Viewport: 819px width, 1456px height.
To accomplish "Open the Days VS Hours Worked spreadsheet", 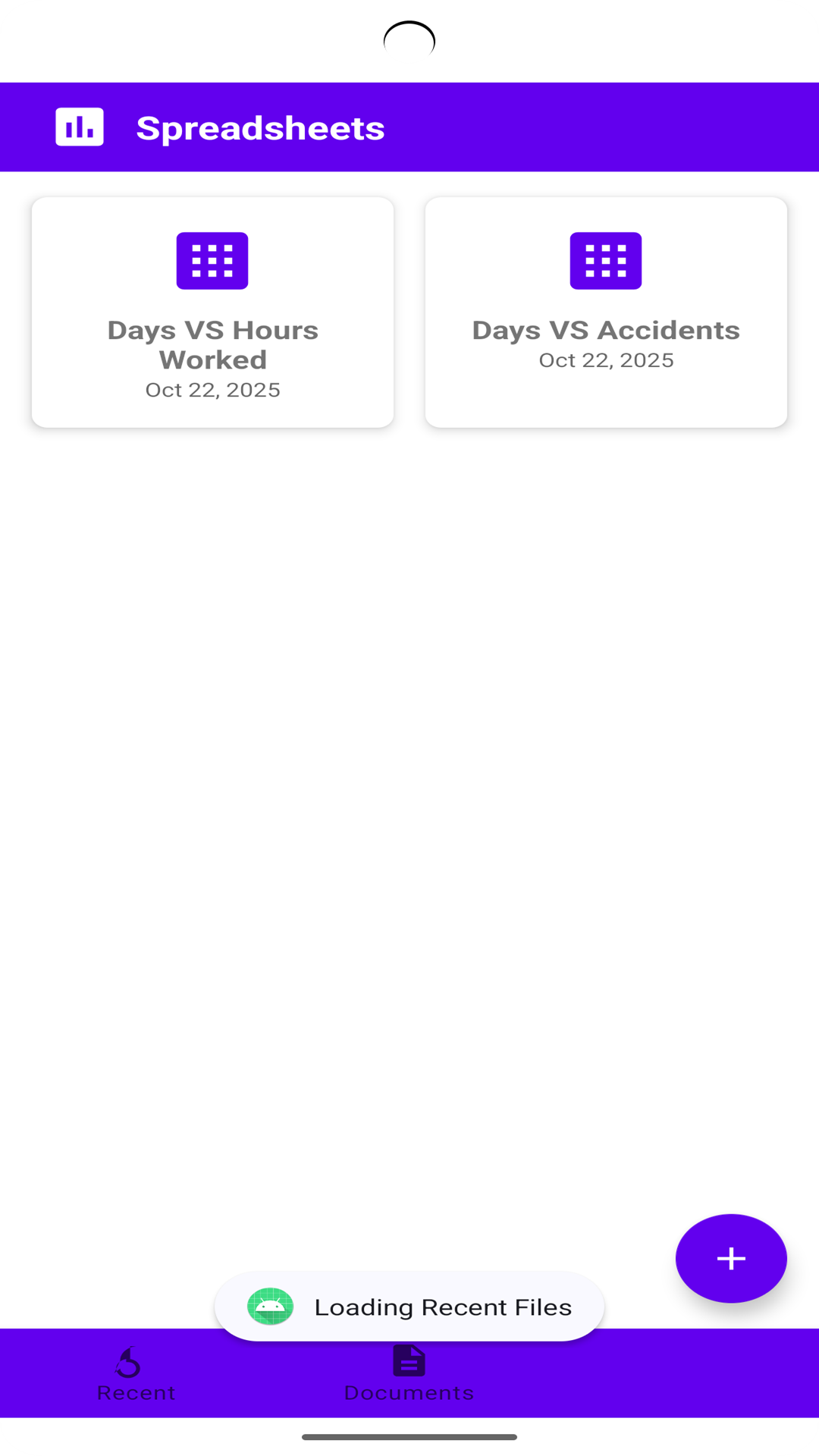I will point(212,312).
